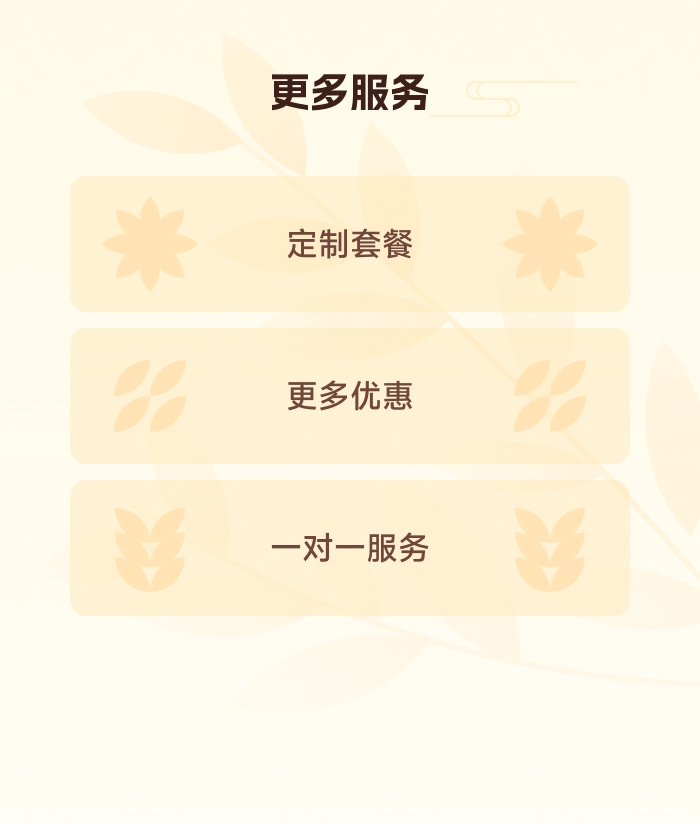
Task: Open the 定制套餐 option
Action: click(x=350, y=244)
